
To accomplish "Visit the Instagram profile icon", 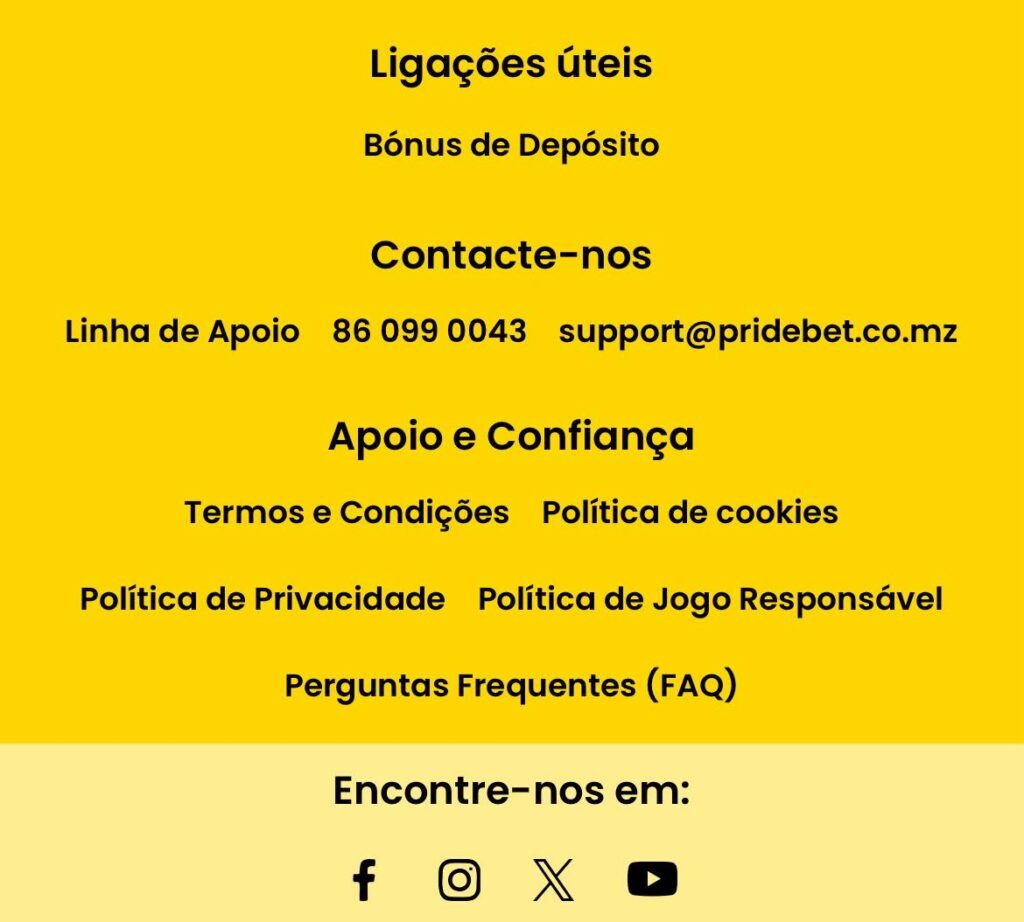I will (x=459, y=880).
